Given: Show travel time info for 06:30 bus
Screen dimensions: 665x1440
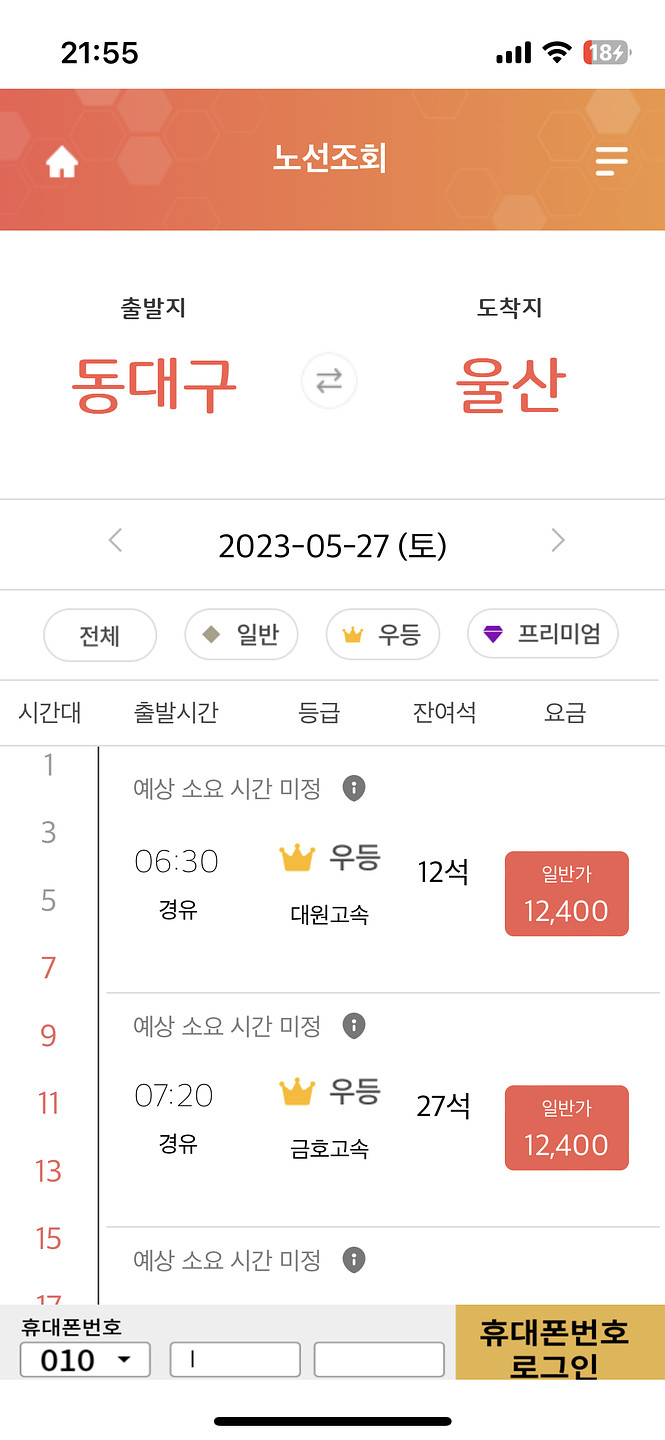Looking at the screenshot, I should [x=354, y=789].
